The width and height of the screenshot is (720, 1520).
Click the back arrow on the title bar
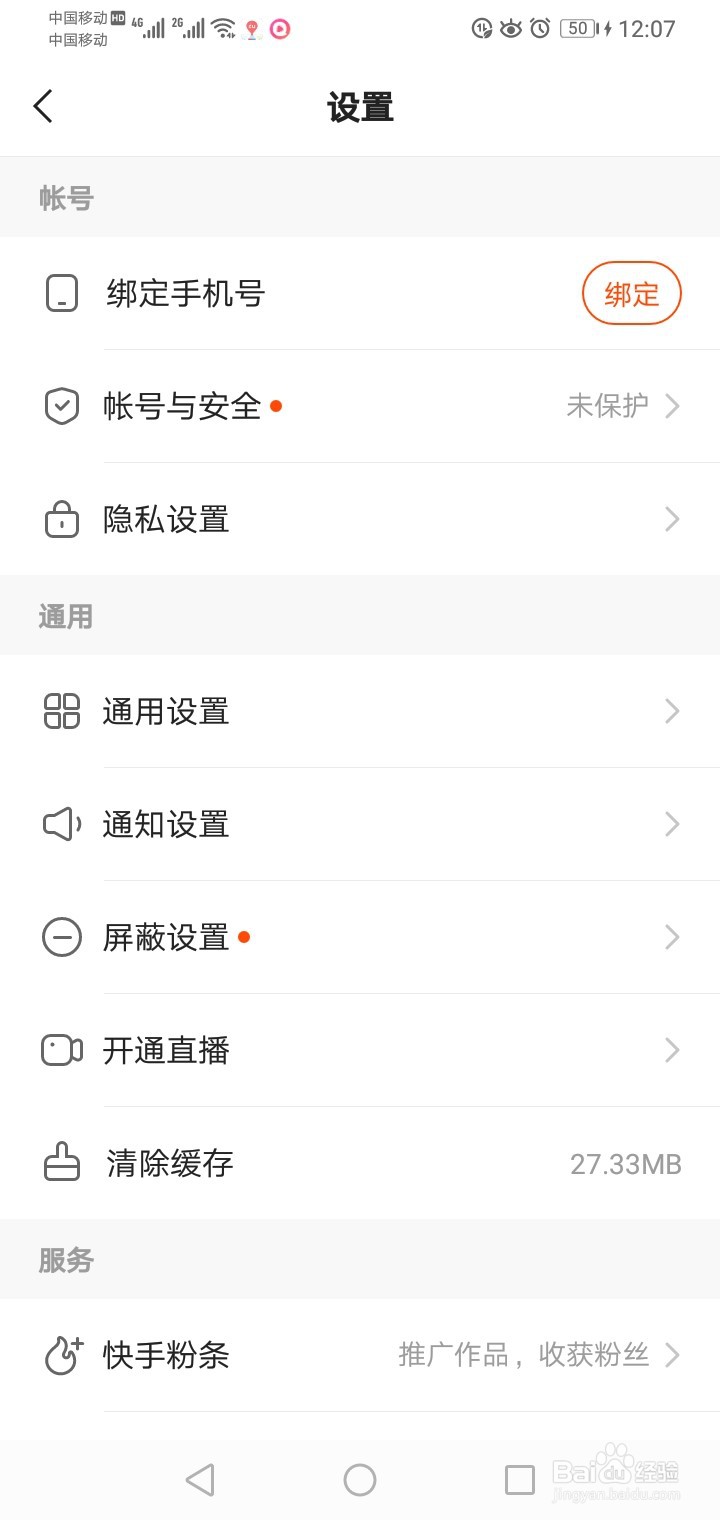42,105
